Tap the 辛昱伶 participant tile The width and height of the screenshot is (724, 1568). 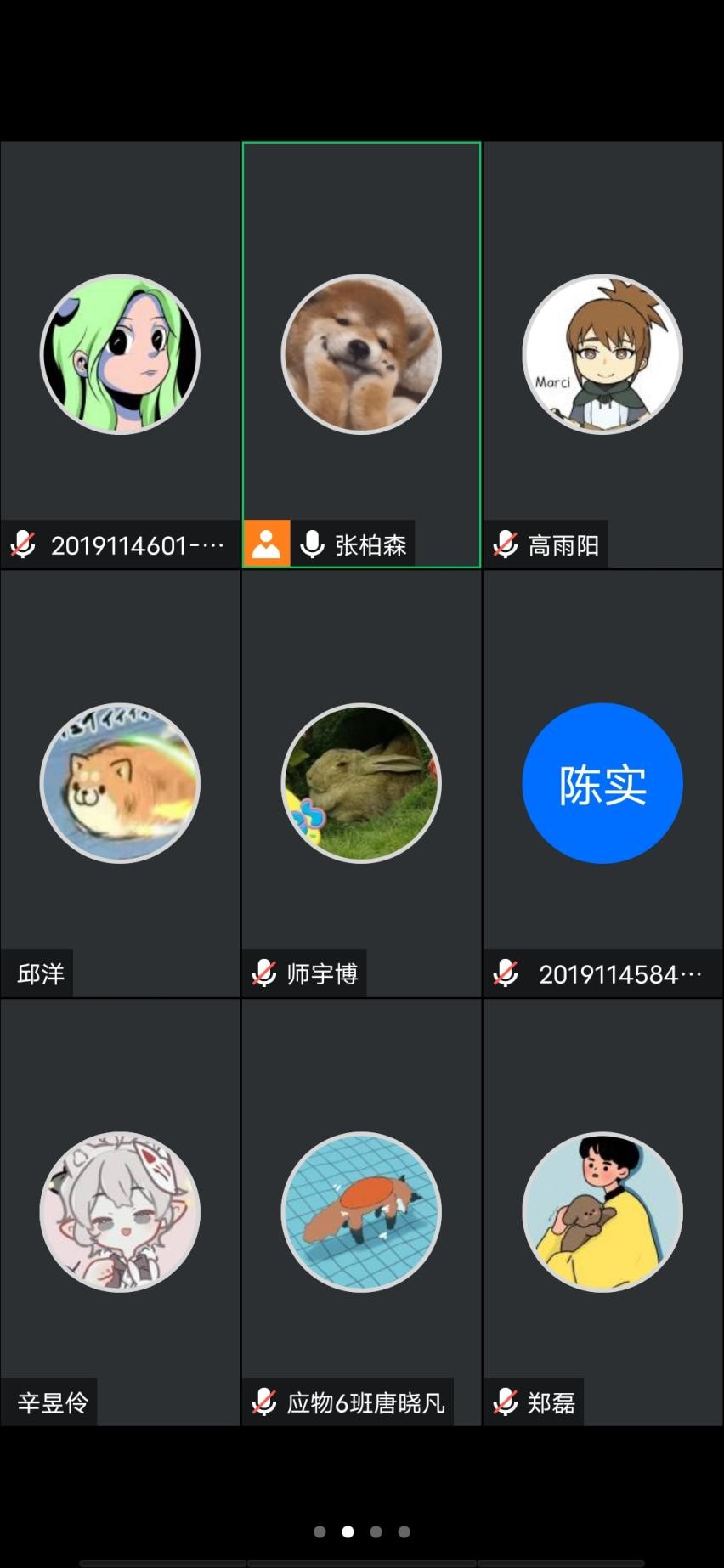120,1212
